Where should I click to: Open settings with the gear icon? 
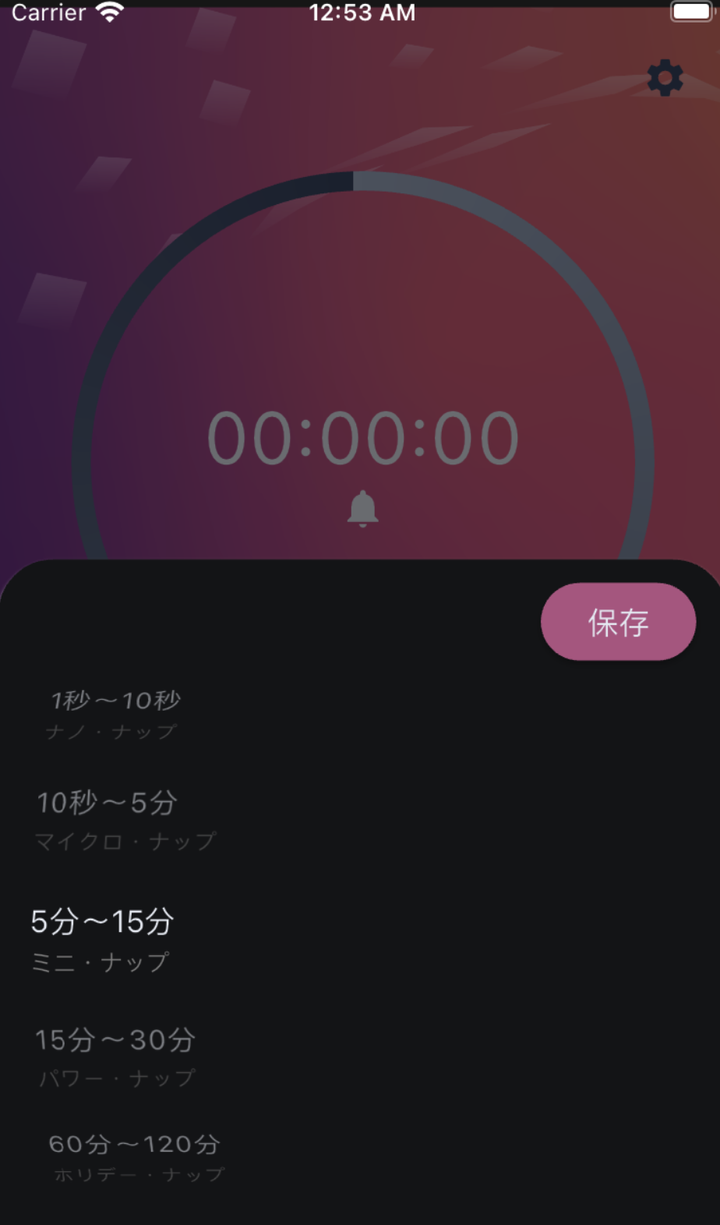pyautogui.click(x=665, y=78)
